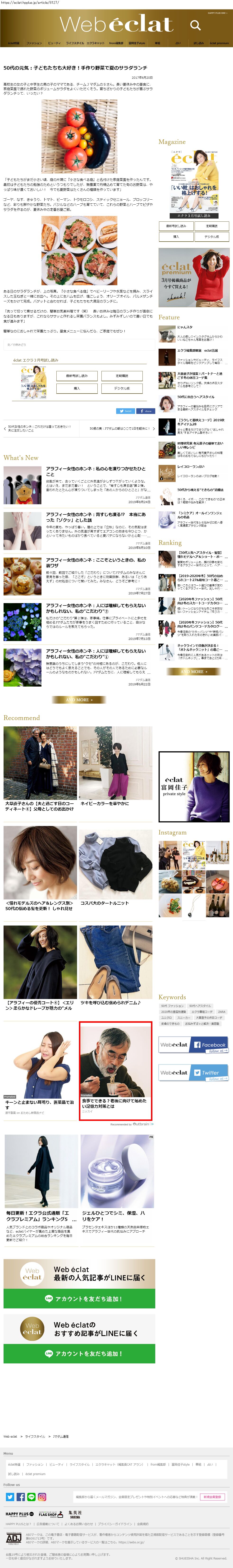This screenshot has width=233, height=1568.
Task: Open the search magnifier icon
Action: tap(195, 25)
